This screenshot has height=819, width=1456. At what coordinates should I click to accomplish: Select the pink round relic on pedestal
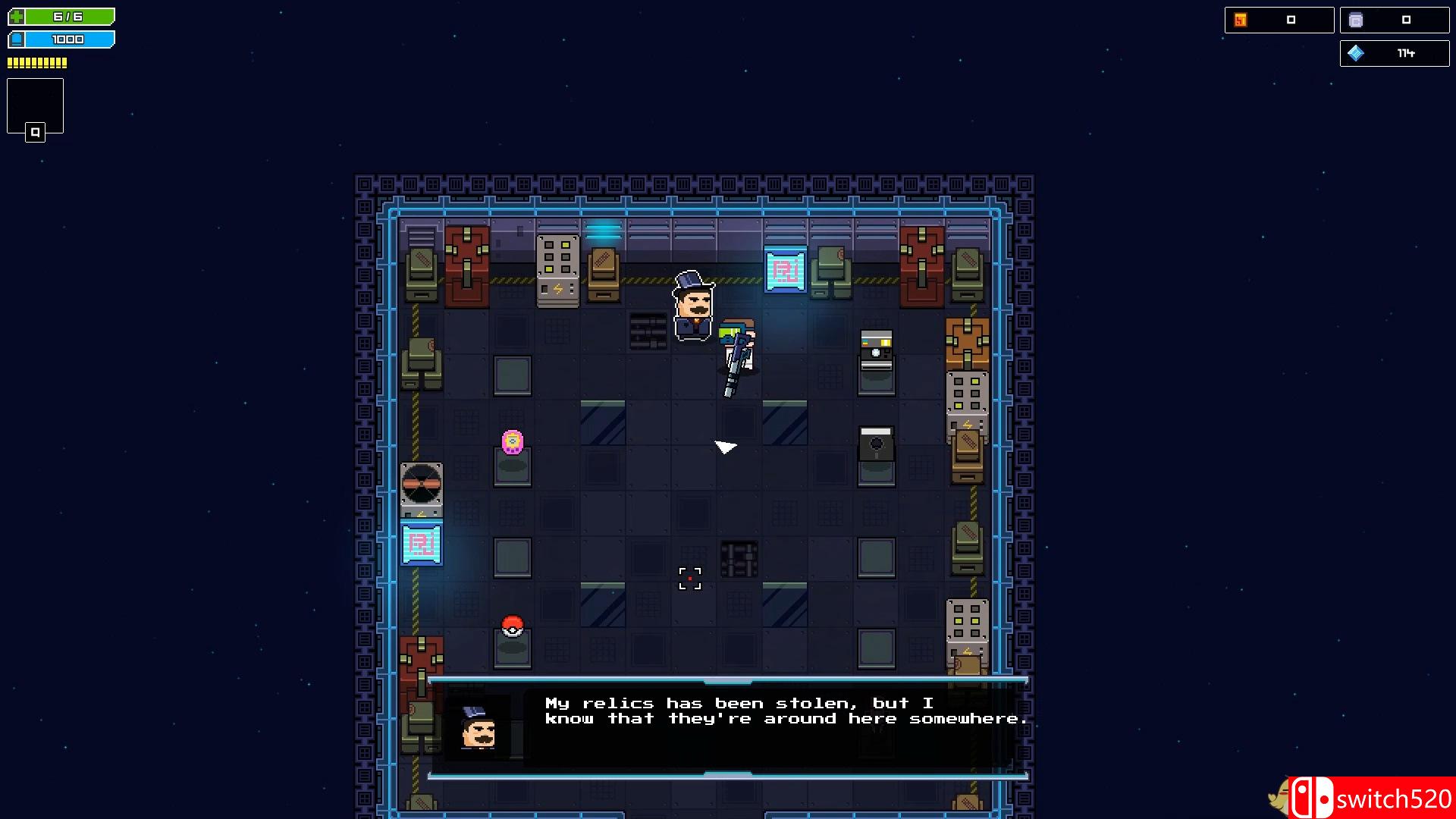tap(513, 442)
